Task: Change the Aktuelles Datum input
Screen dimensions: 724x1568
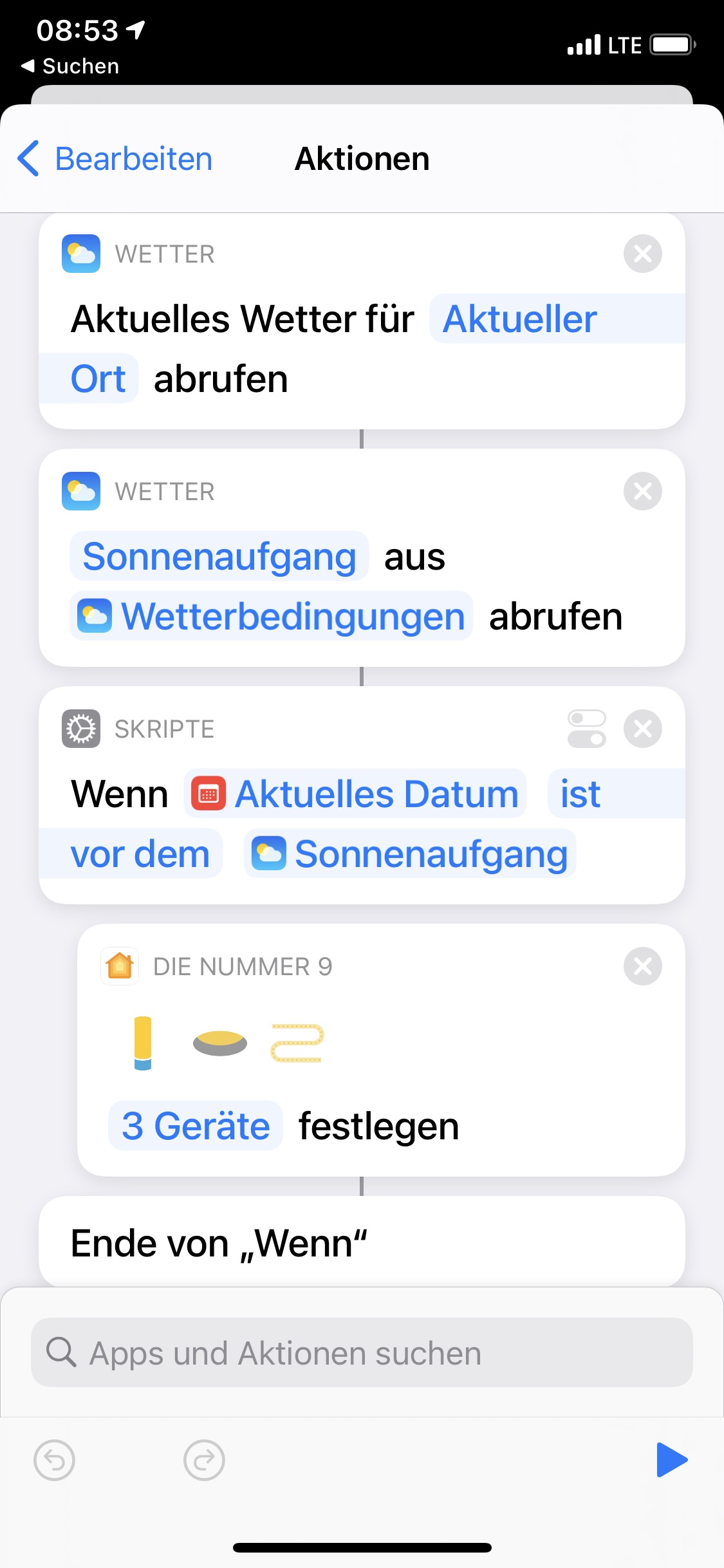Action: (355, 794)
